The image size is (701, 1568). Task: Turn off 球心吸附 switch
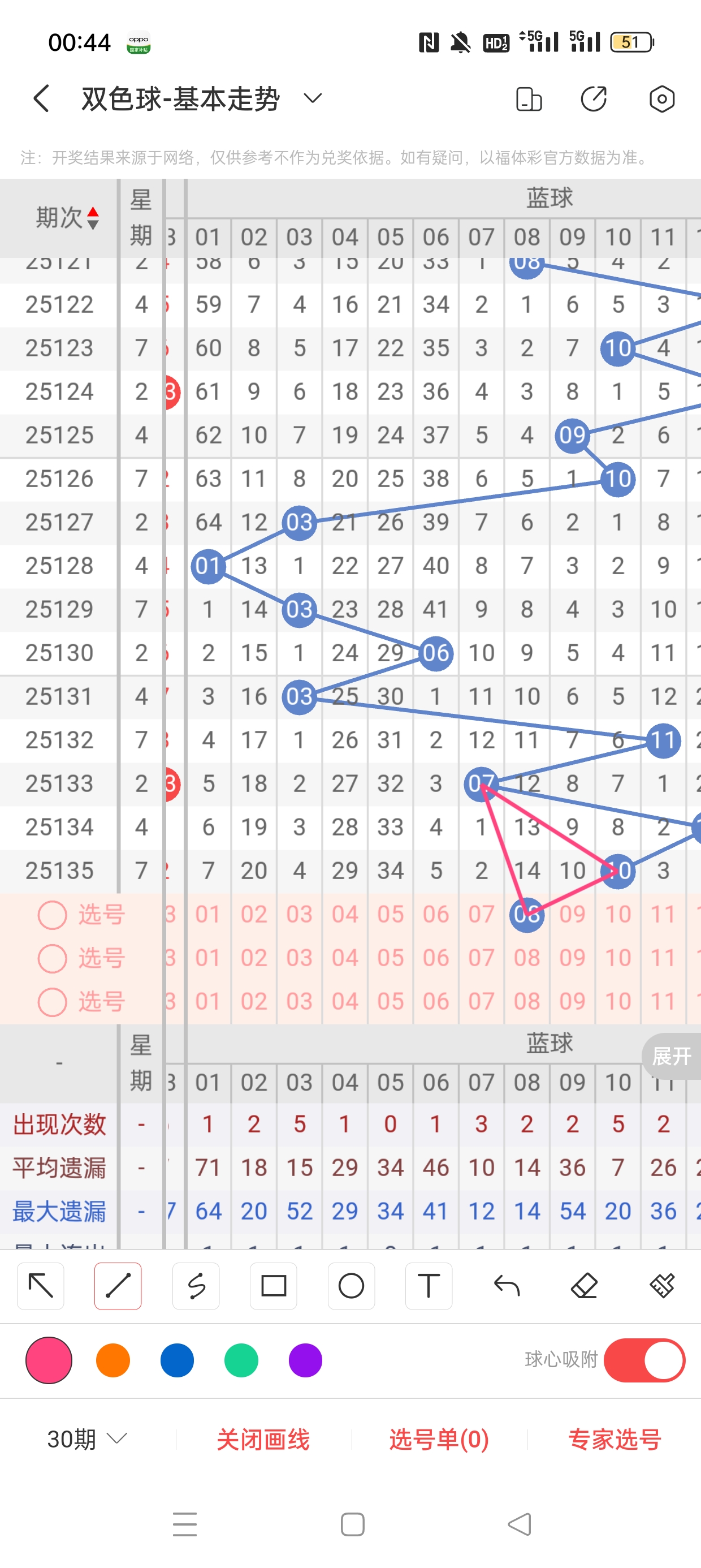point(644,1360)
